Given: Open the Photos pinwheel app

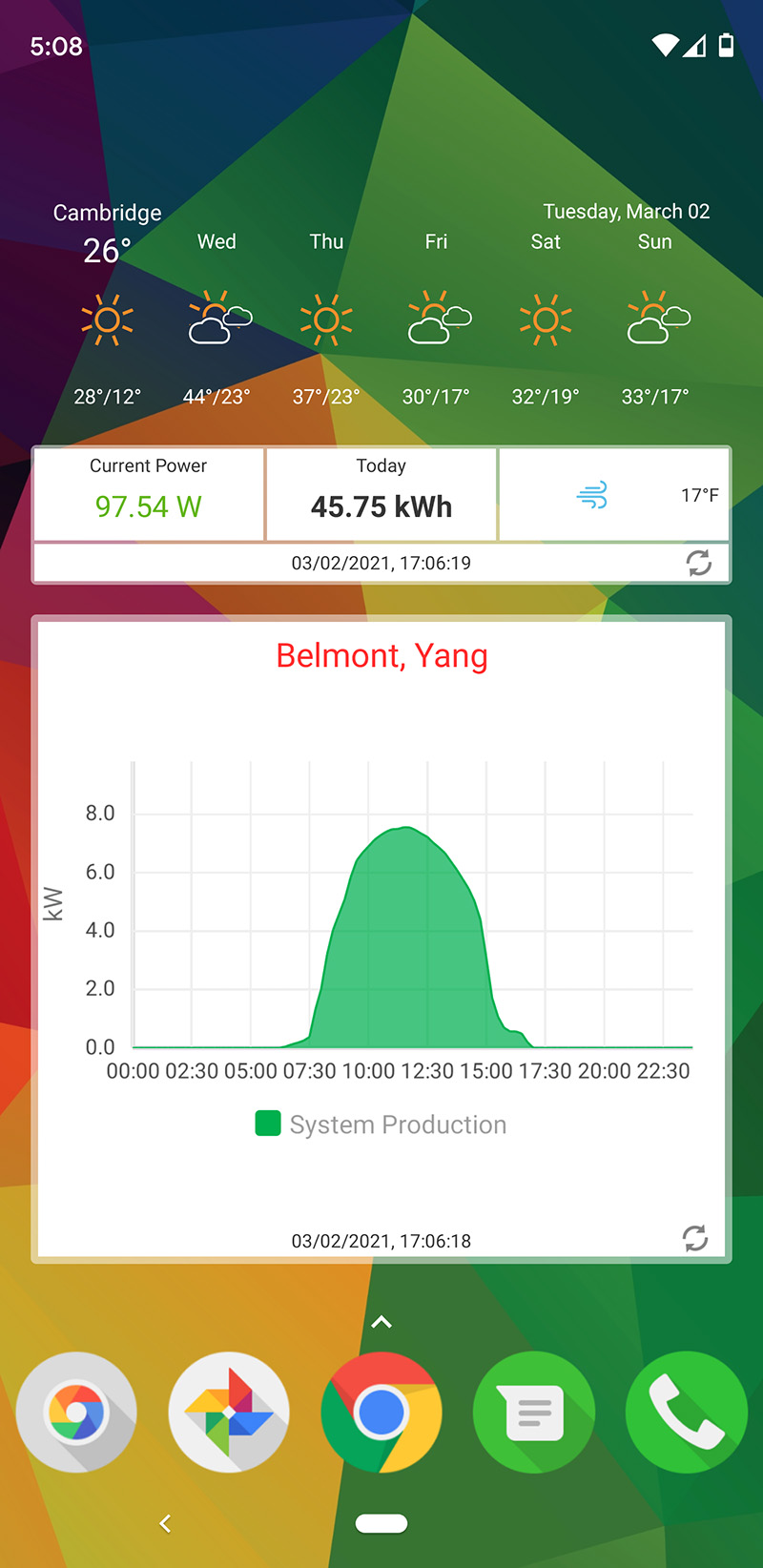Looking at the screenshot, I should (x=229, y=1412).
